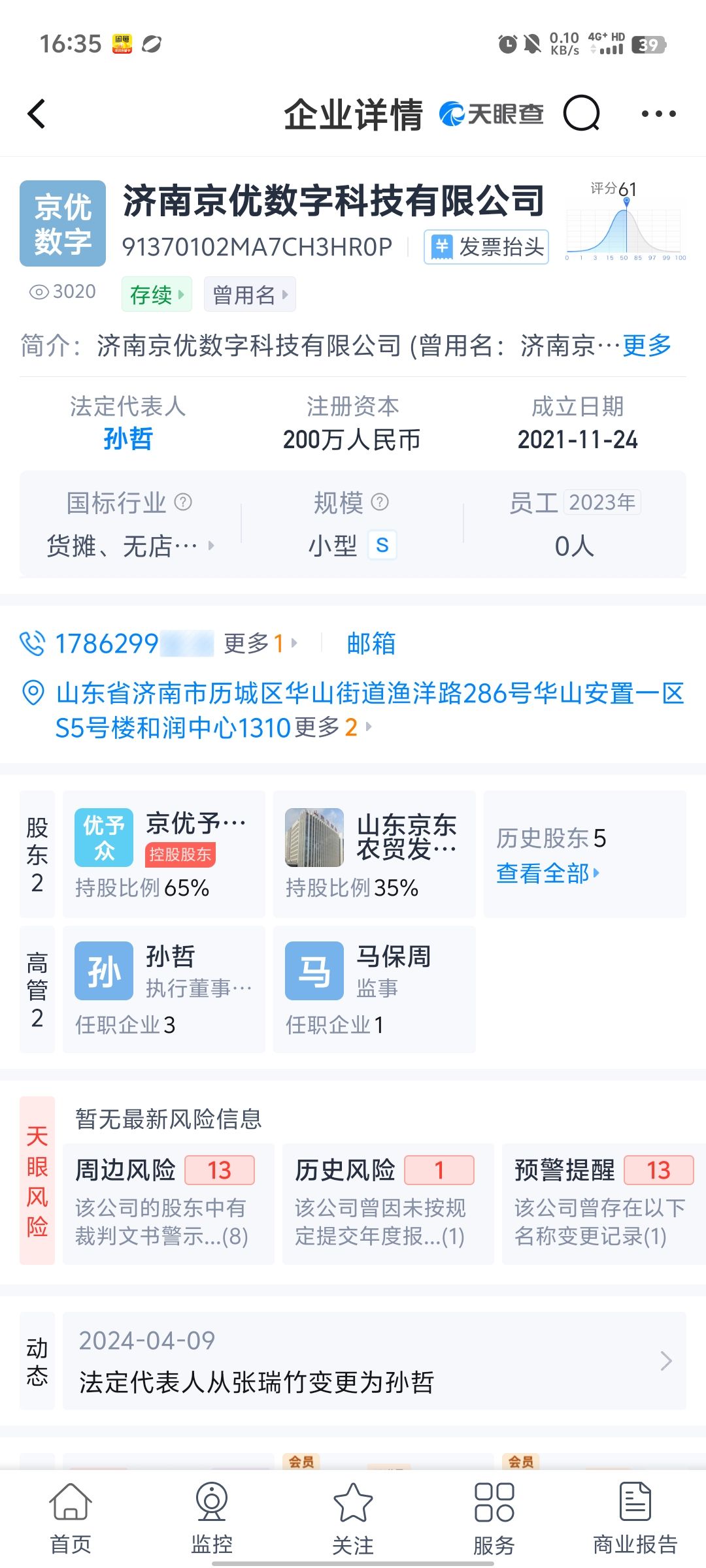Open legal representative 孙哲's profile link
Screen dimensions: 706x1568
[x=127, y=438]
